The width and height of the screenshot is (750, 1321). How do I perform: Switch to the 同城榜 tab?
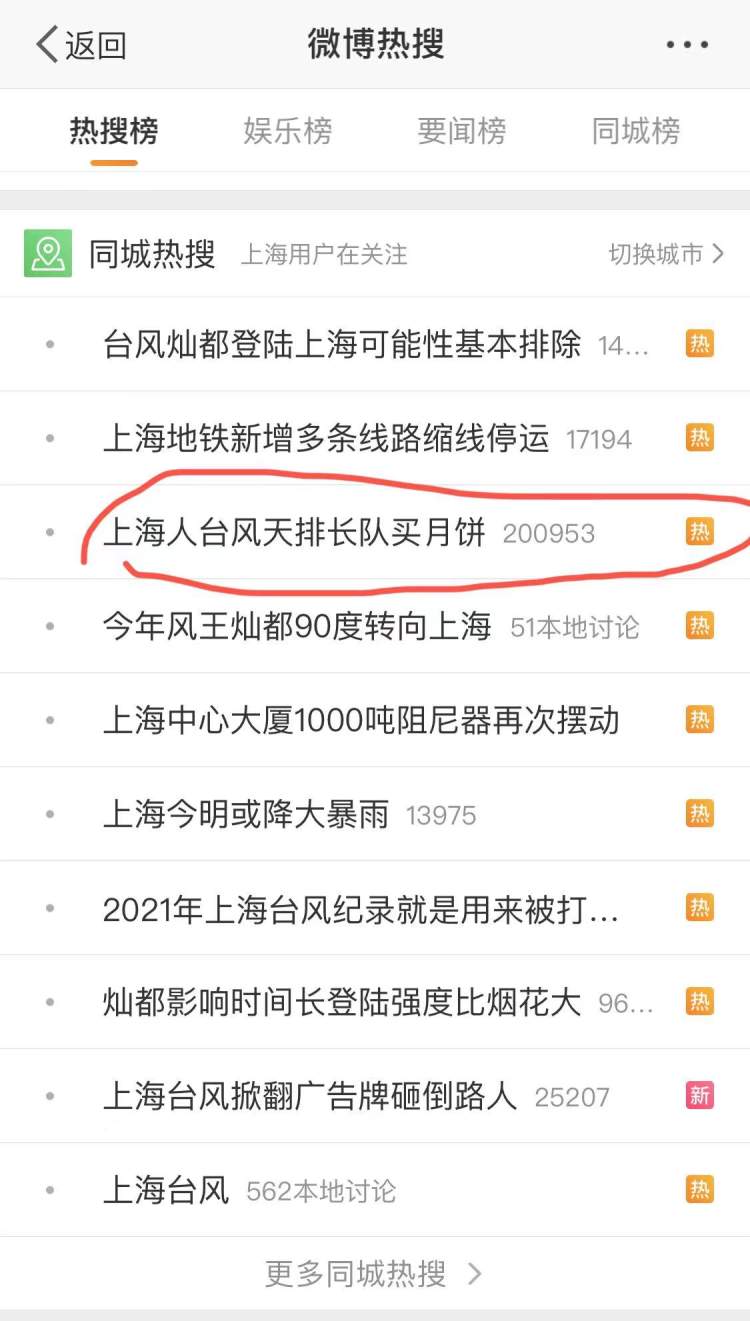click(636, 131)
